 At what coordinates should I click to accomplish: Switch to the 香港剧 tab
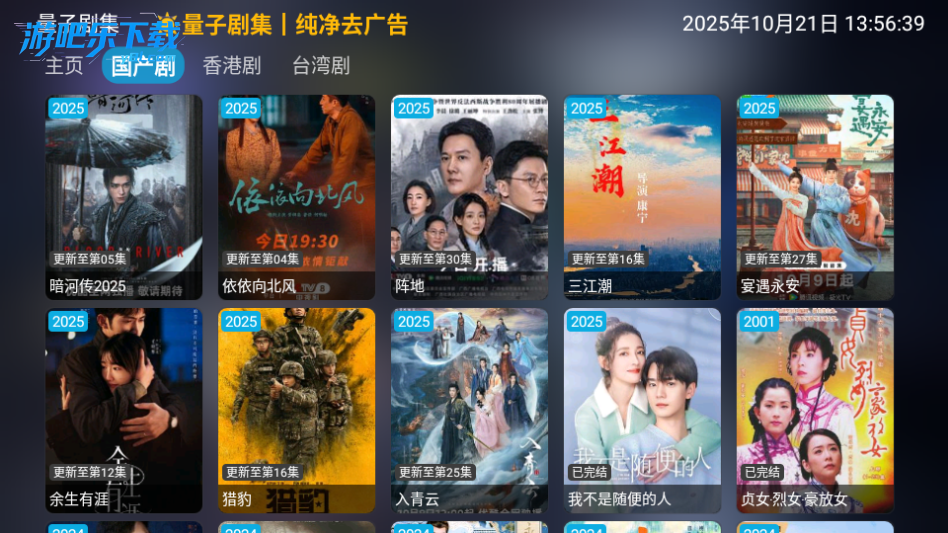(x=232, y=66)
